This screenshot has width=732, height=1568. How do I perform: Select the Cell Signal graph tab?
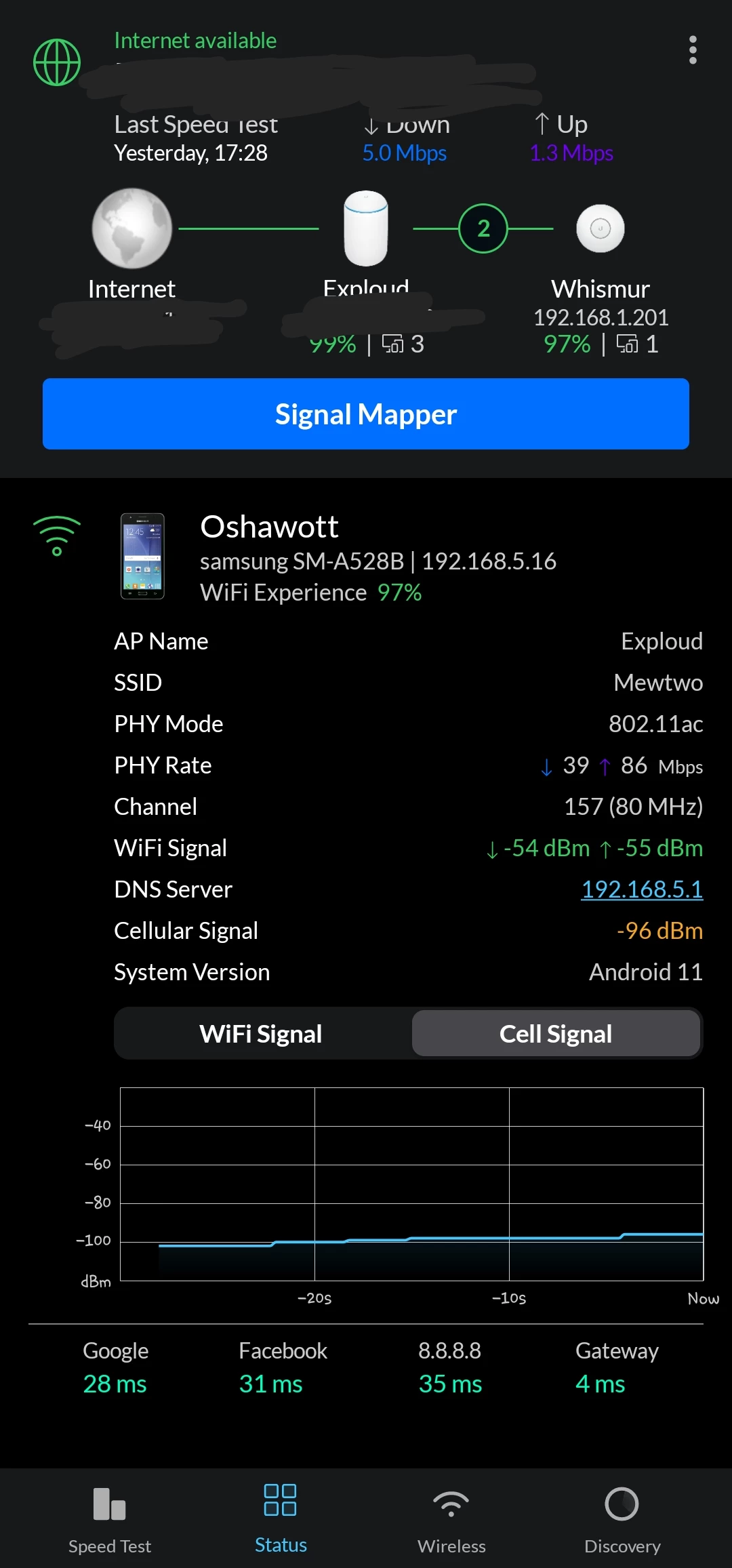point(556,1034)
